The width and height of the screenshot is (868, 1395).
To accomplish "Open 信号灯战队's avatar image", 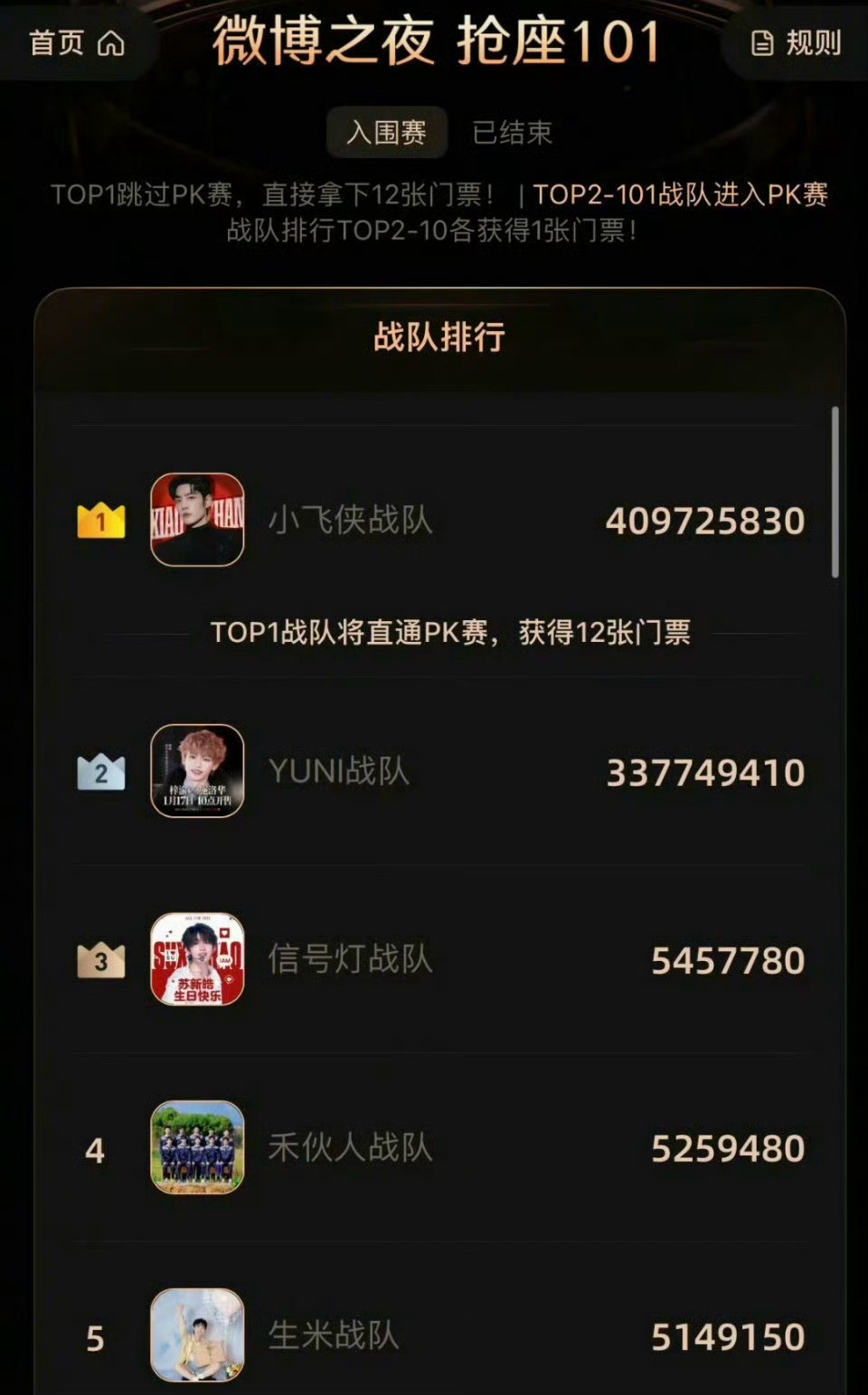I will point(197,960).
